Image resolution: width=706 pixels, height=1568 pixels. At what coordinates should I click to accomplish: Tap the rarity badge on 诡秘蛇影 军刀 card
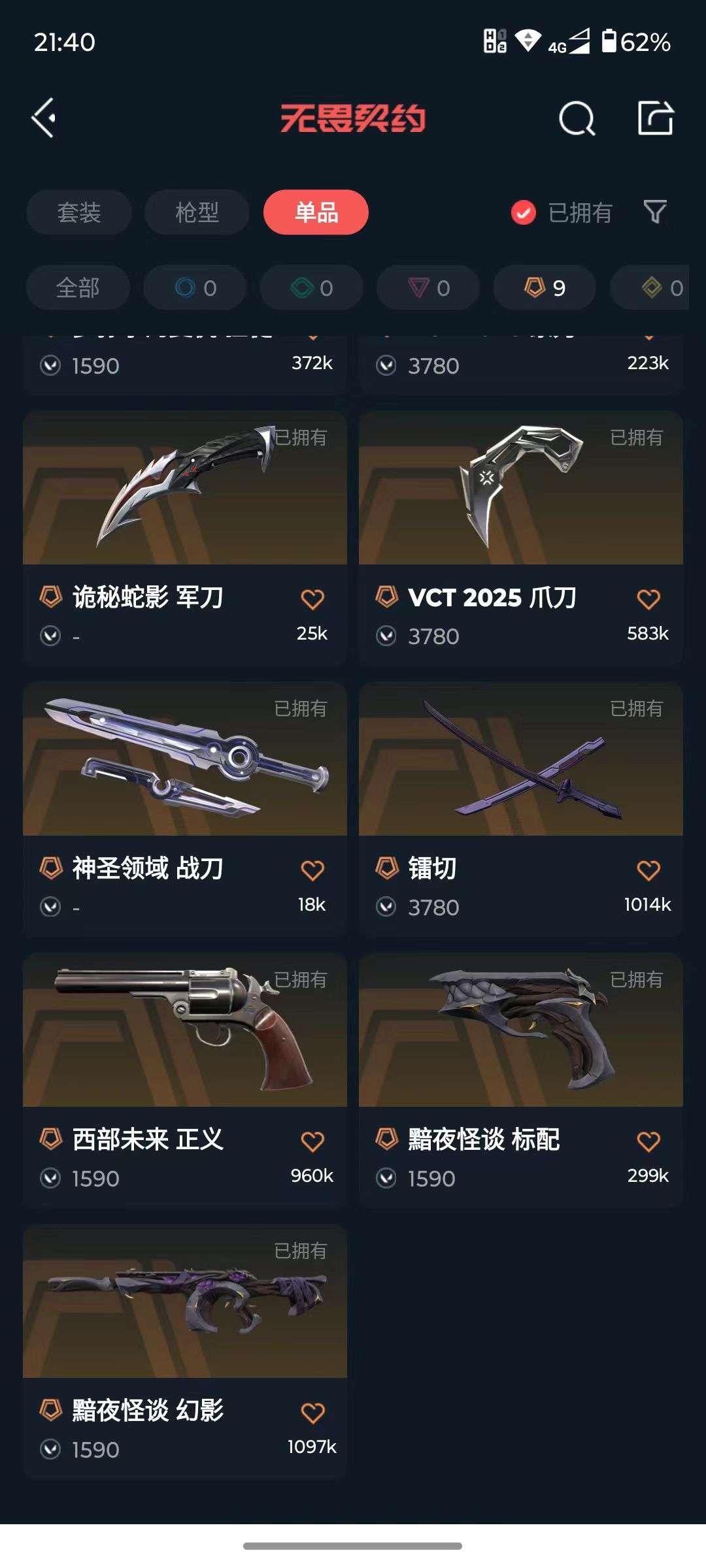pos(49,596)
